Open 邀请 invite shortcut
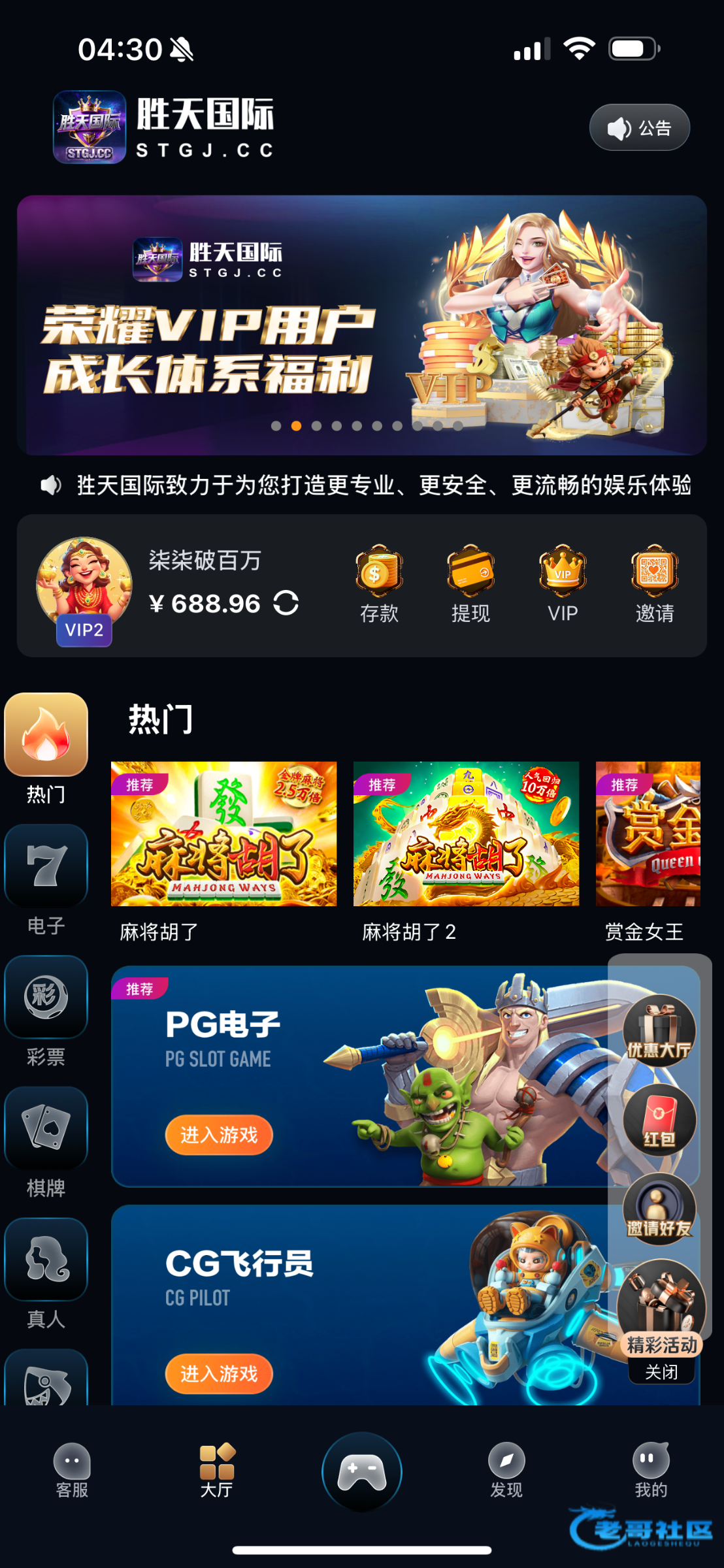Image resolution: width=724 pixels, height=1568 pixels. (x=654, y=583)
